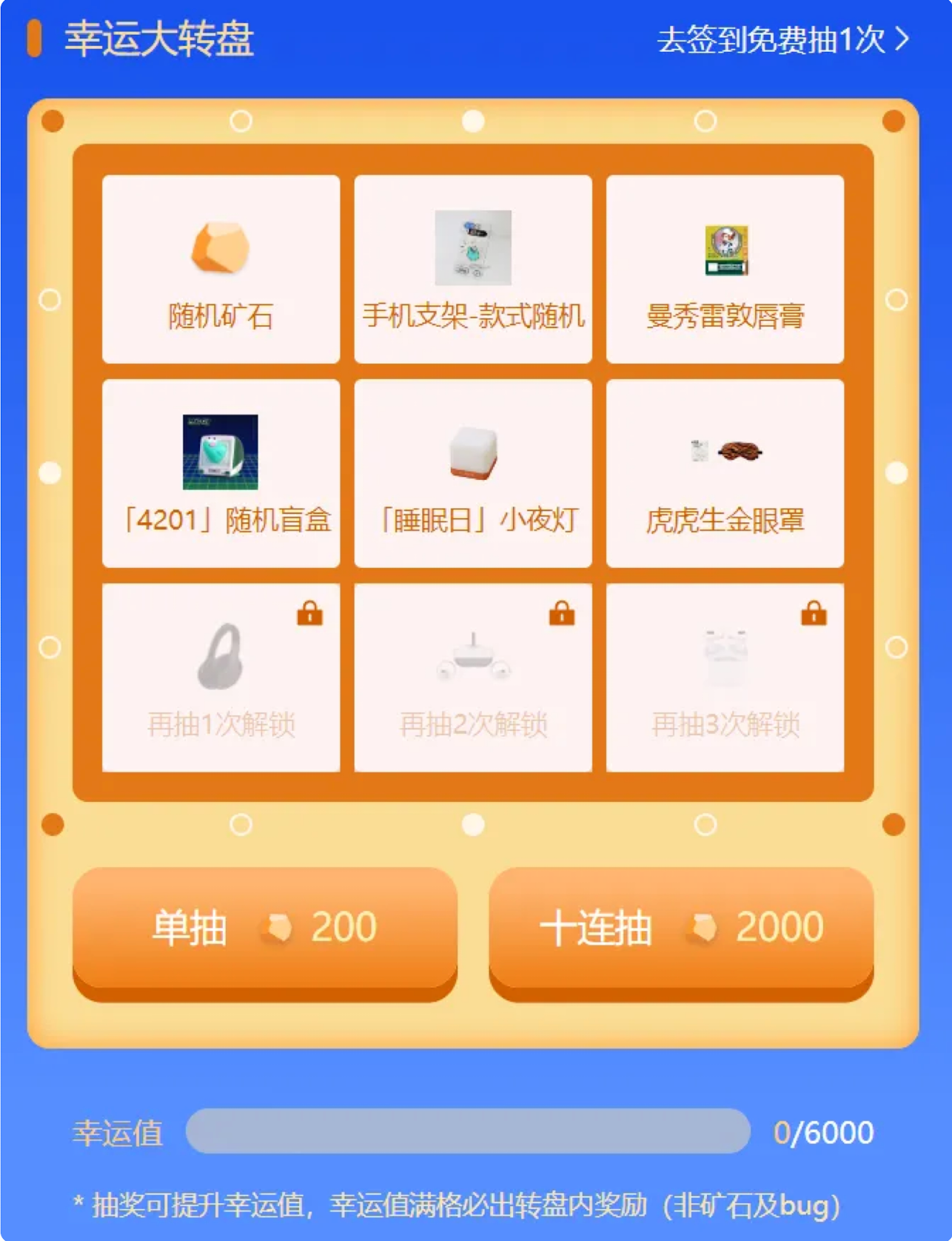Open the free sign-in draw link

(782, 40)
